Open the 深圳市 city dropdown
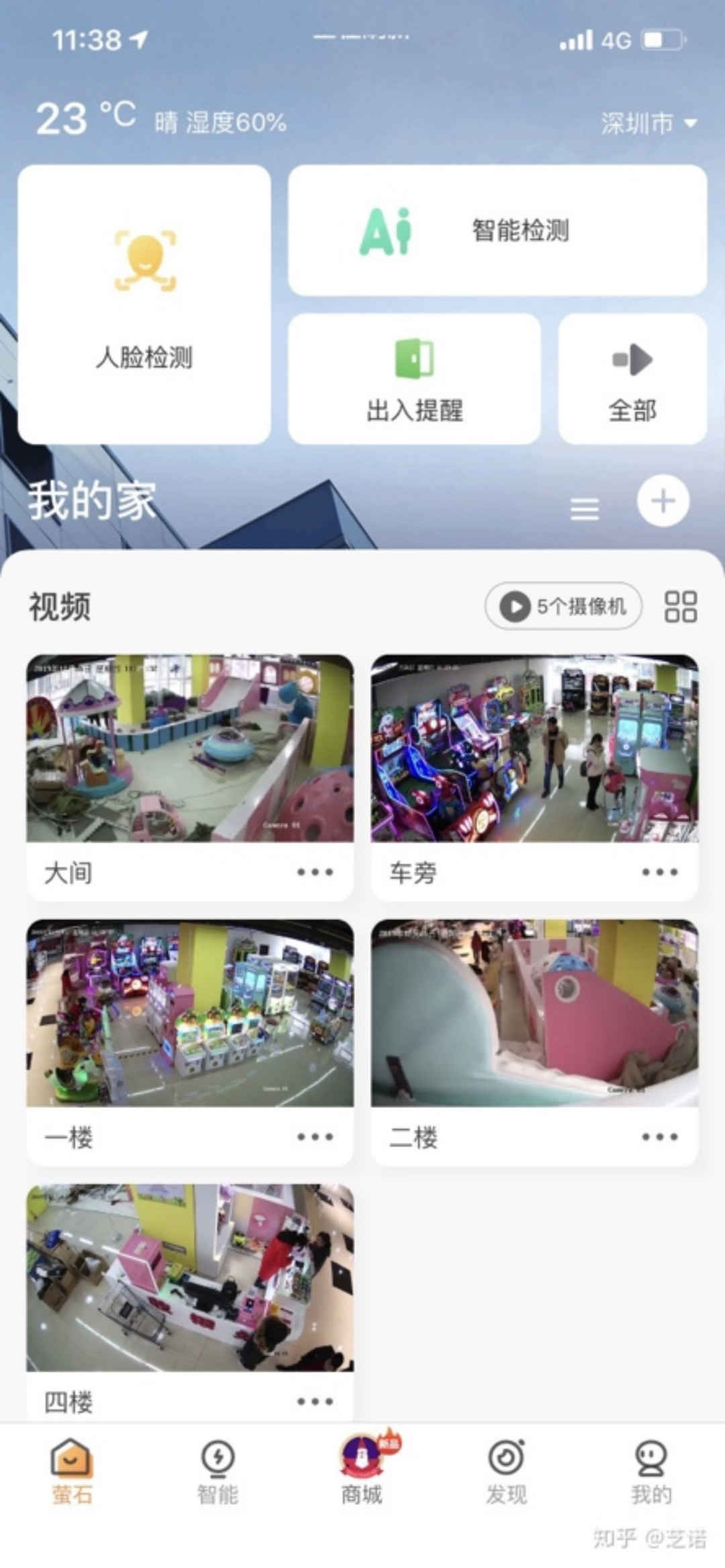Image resolution: width=725 pixels, height=1568 pixels. coord(648,123)
